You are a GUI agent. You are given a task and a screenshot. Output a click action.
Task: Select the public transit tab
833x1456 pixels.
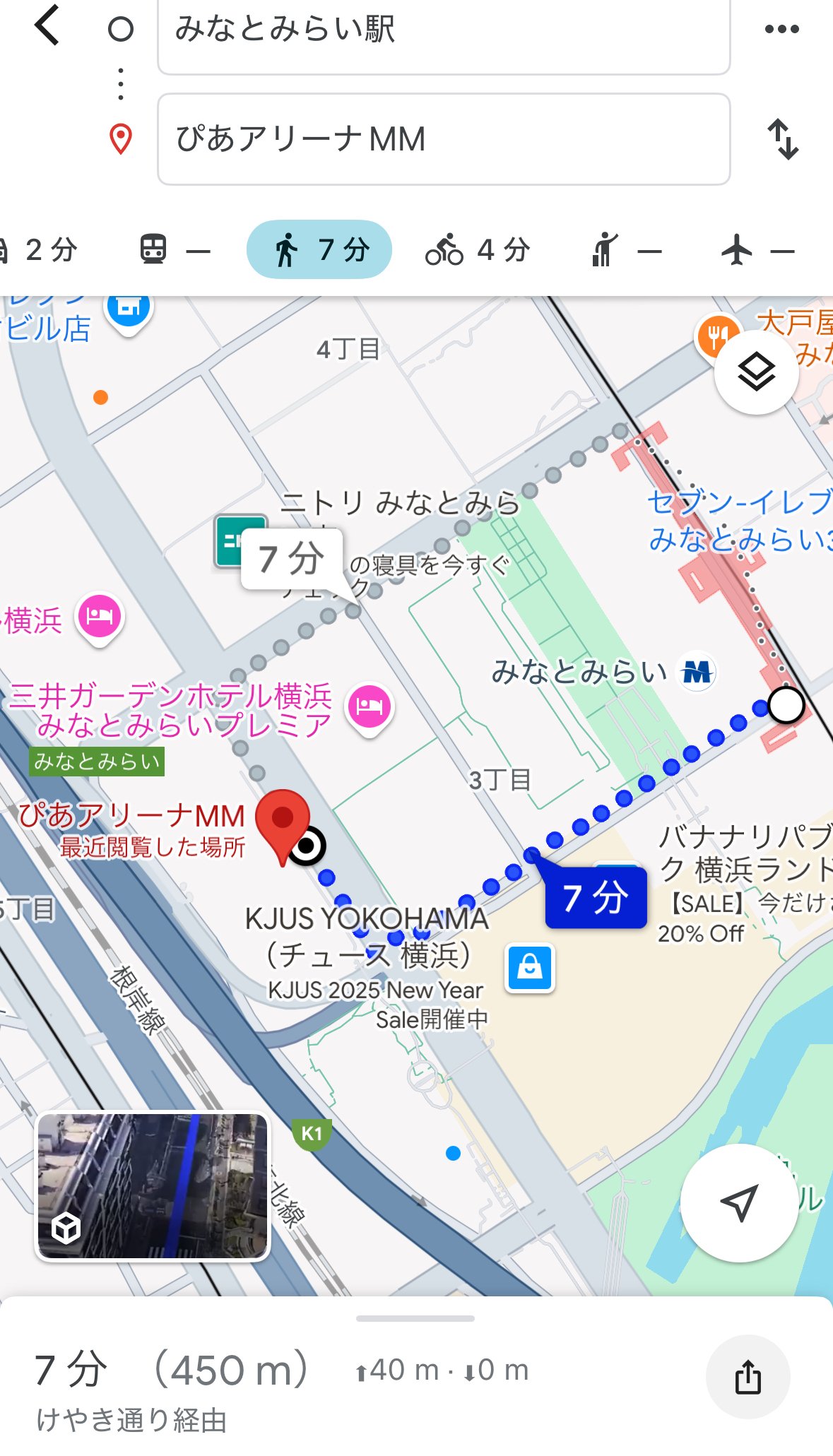click(174, 250)
